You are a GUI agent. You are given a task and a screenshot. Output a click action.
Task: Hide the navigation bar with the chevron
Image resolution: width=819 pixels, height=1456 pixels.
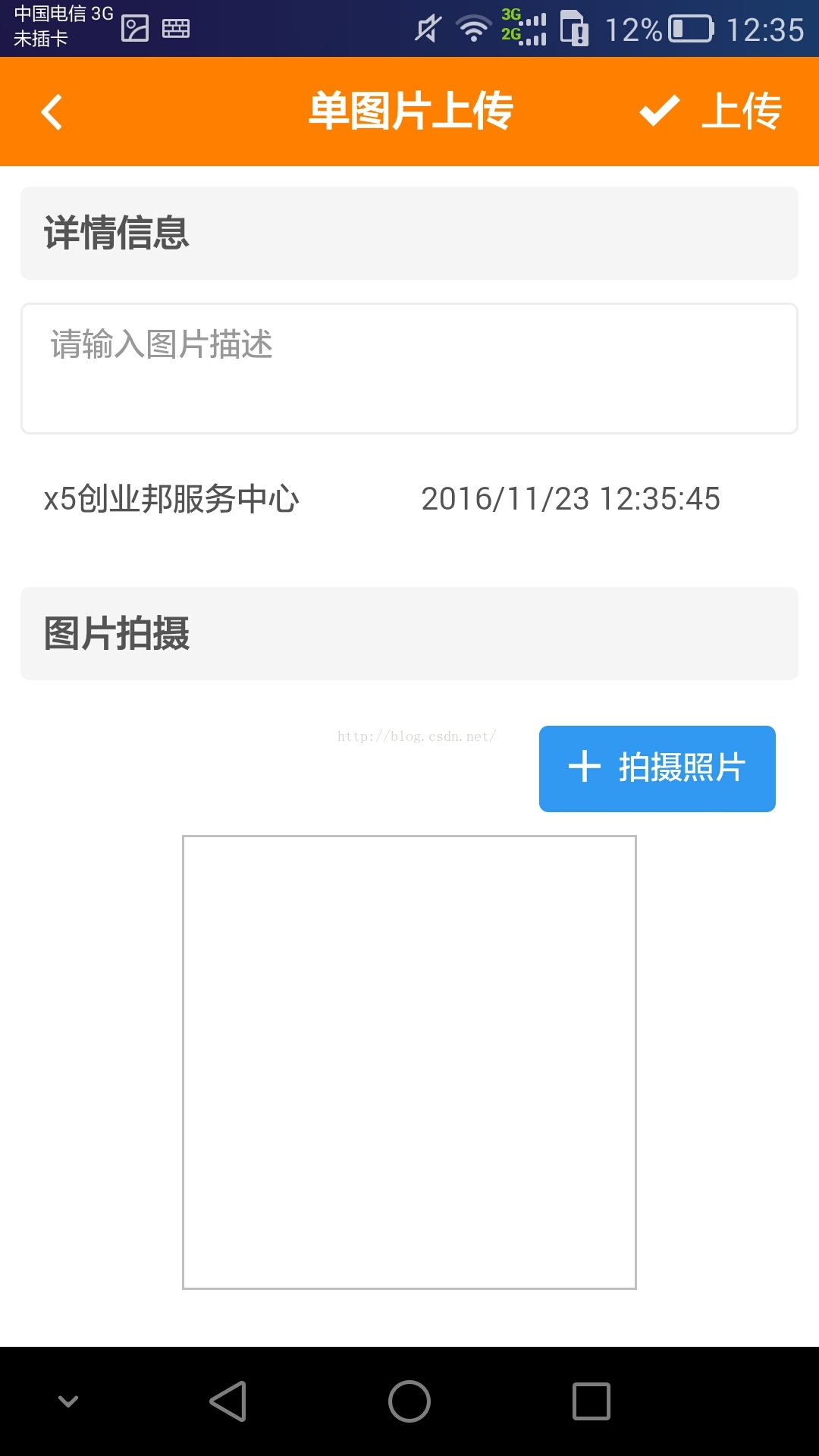coord(68,1401)
